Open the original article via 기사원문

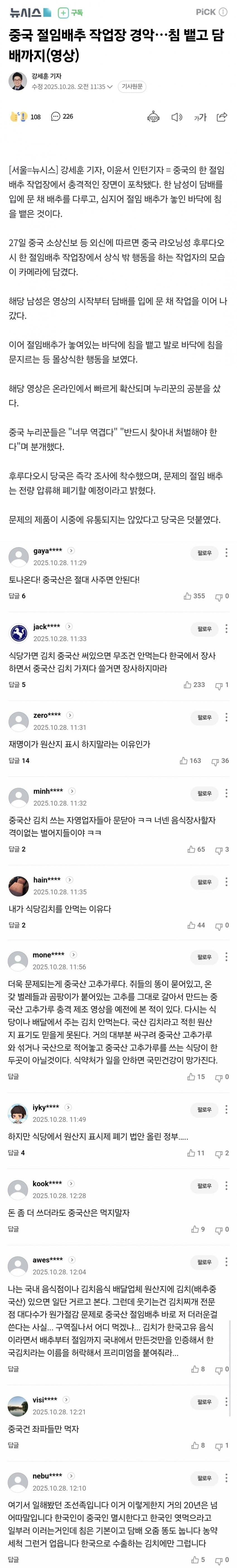coord(132,86)
